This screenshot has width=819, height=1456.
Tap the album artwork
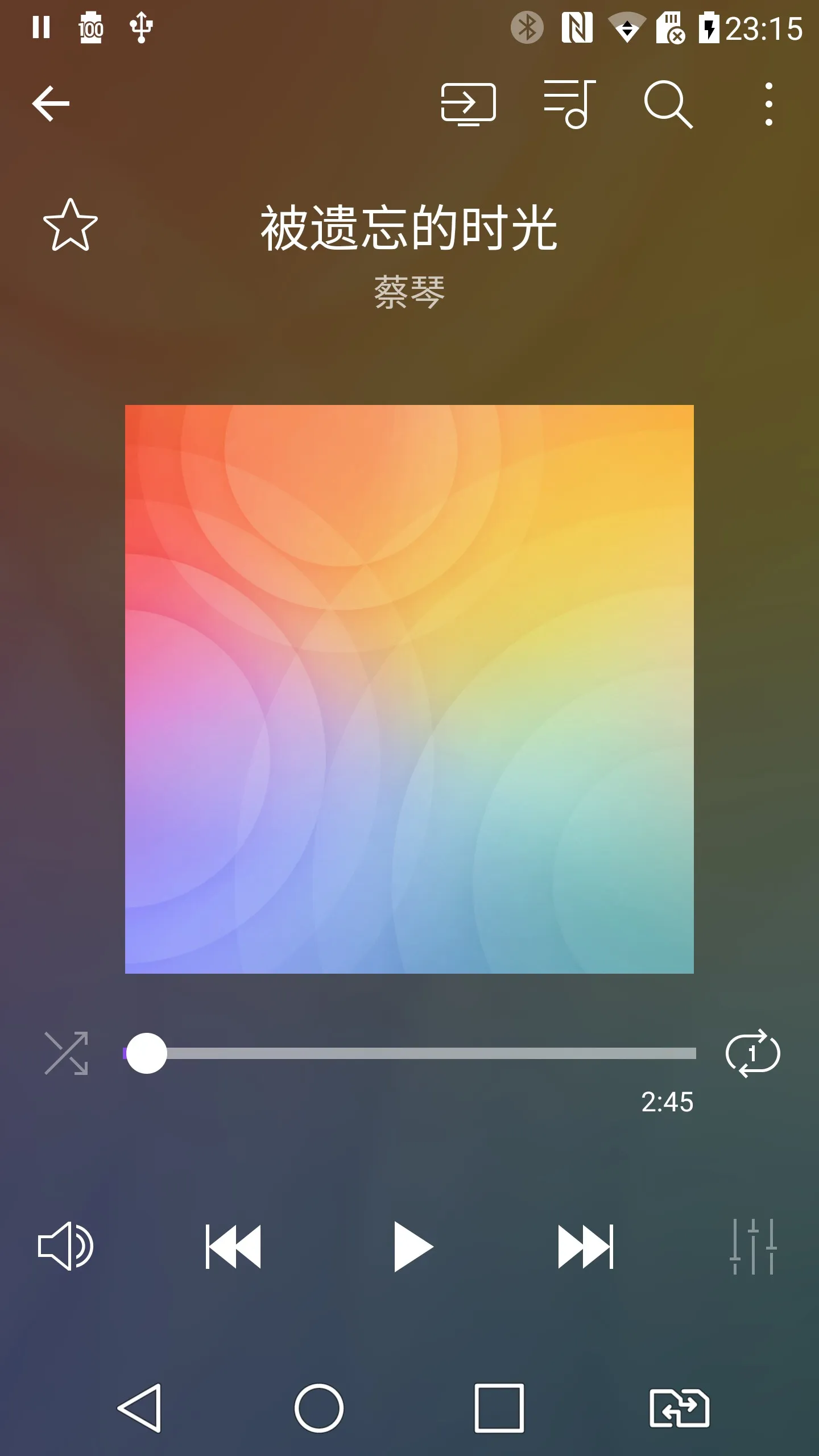click(409, 689)
